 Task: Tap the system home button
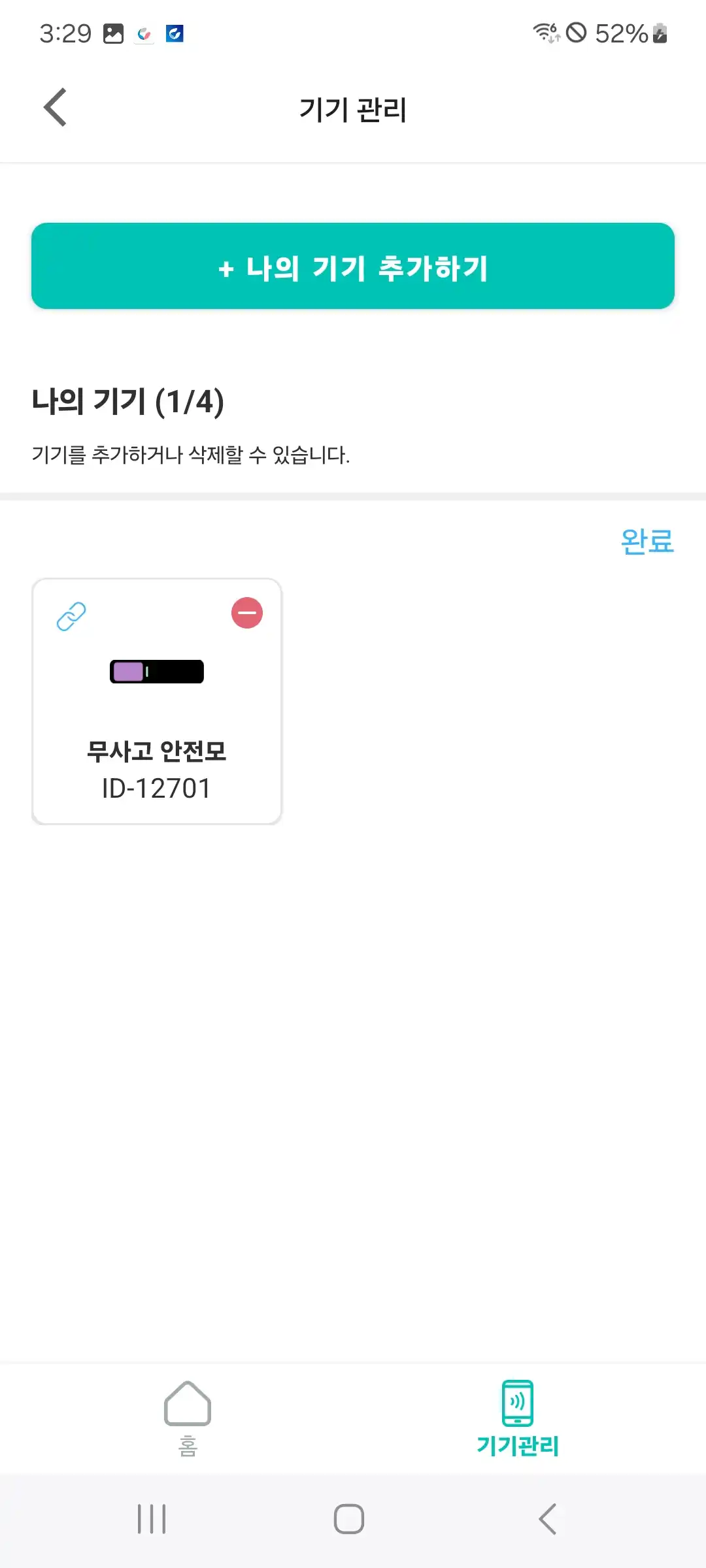(x=349, y=1518)
